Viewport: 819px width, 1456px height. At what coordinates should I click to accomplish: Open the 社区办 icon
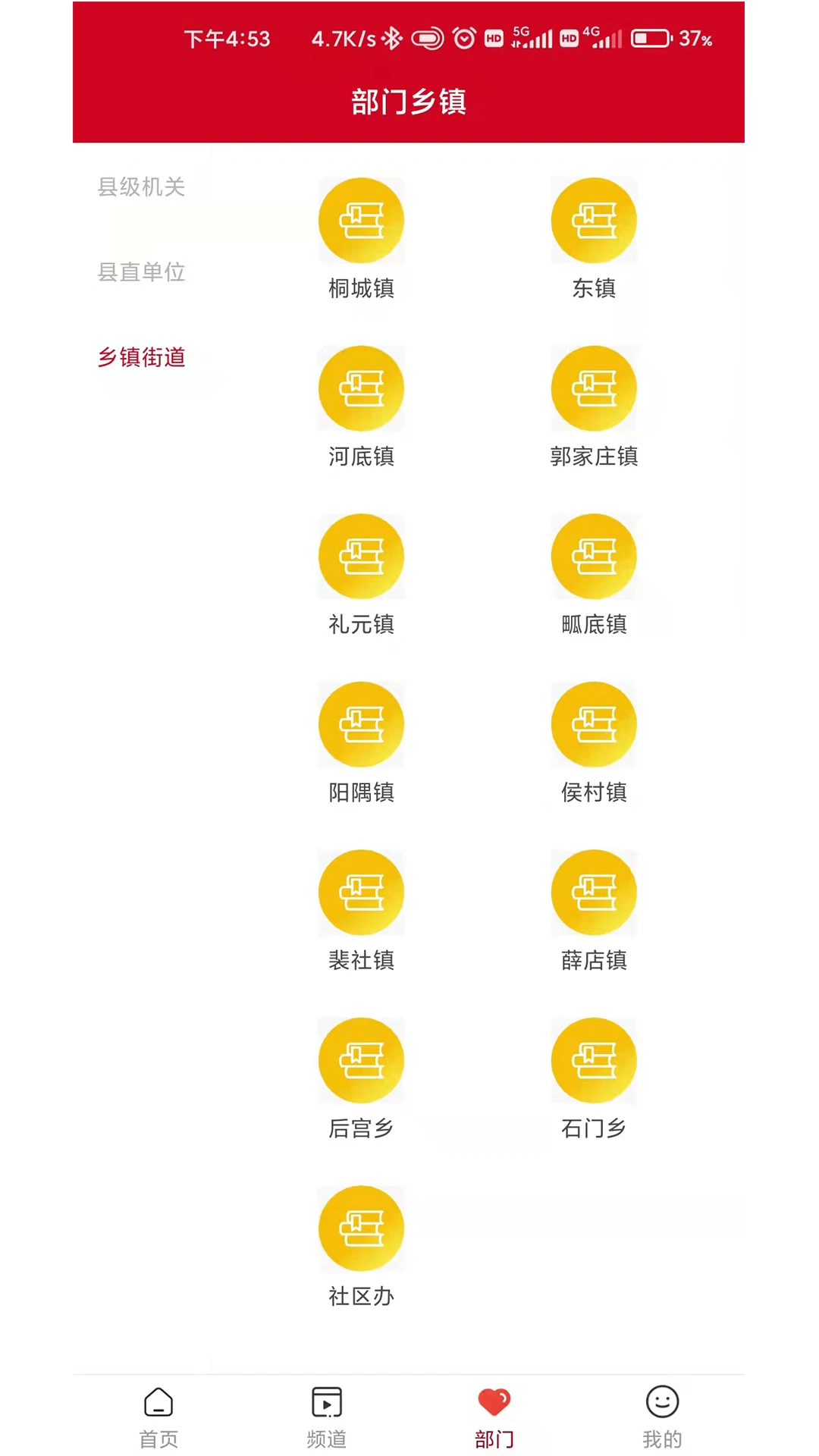coord(362,1229)
